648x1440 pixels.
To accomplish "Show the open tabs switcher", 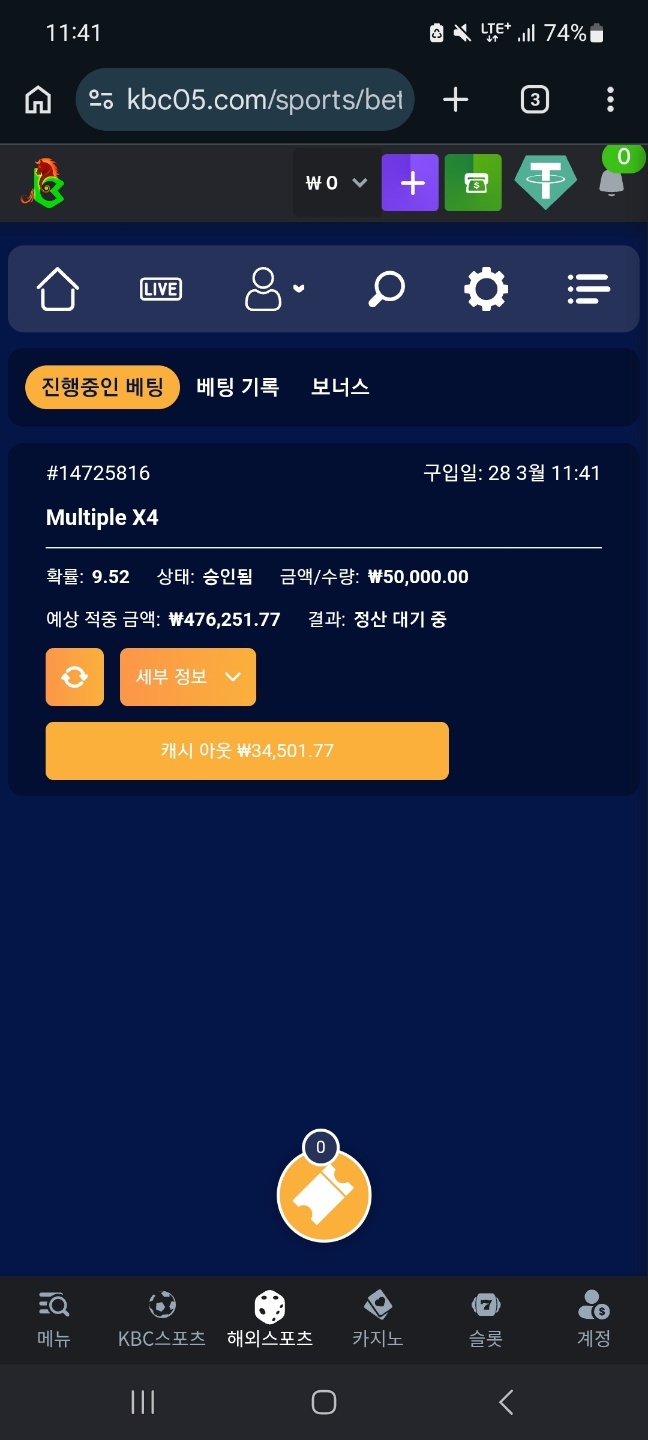I will (x=534, y=99).
